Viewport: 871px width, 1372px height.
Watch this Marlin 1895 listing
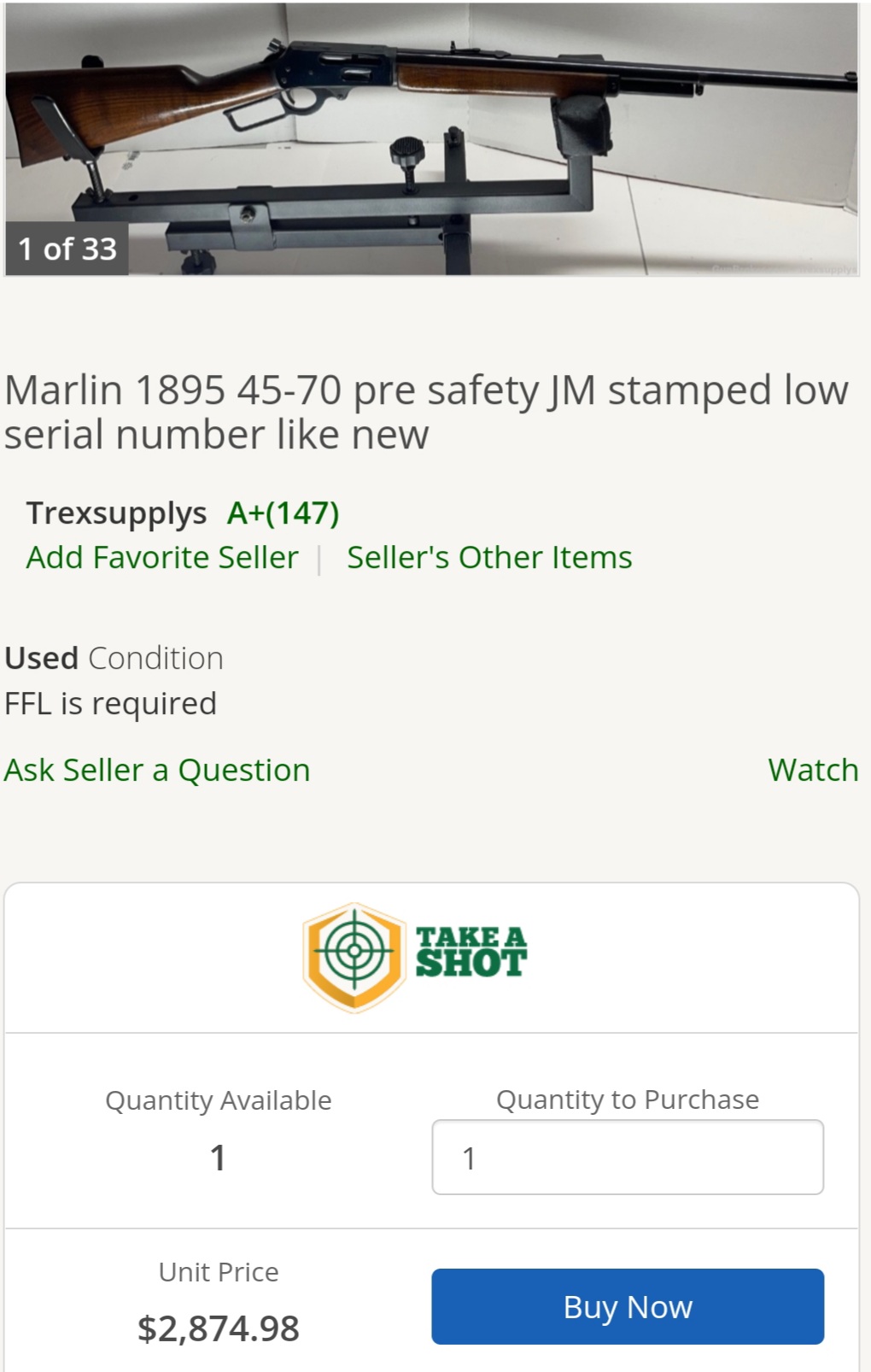coord(813,770)
